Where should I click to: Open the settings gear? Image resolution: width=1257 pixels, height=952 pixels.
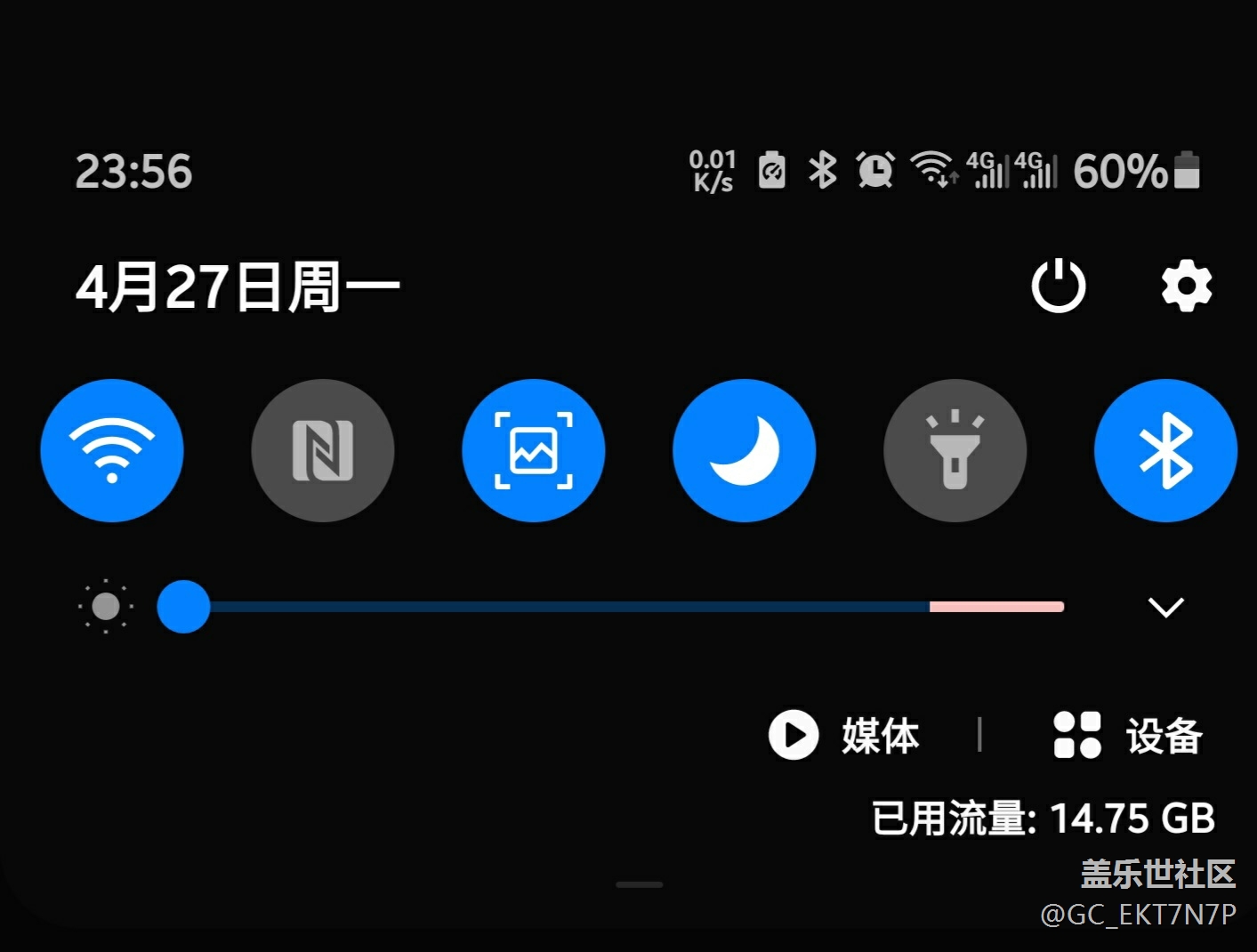coord(1187,286)
